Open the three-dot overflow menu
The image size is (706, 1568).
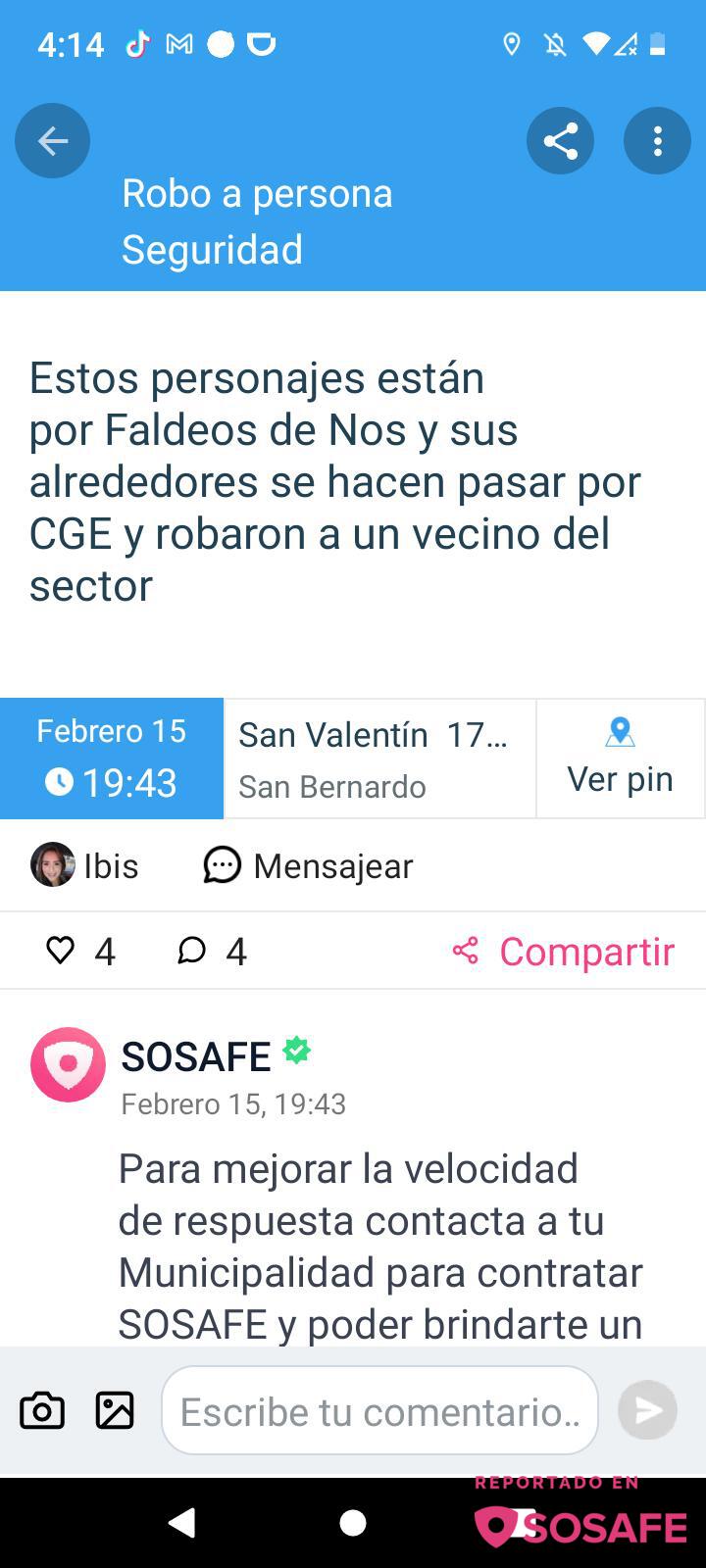(x=657, y=141)
